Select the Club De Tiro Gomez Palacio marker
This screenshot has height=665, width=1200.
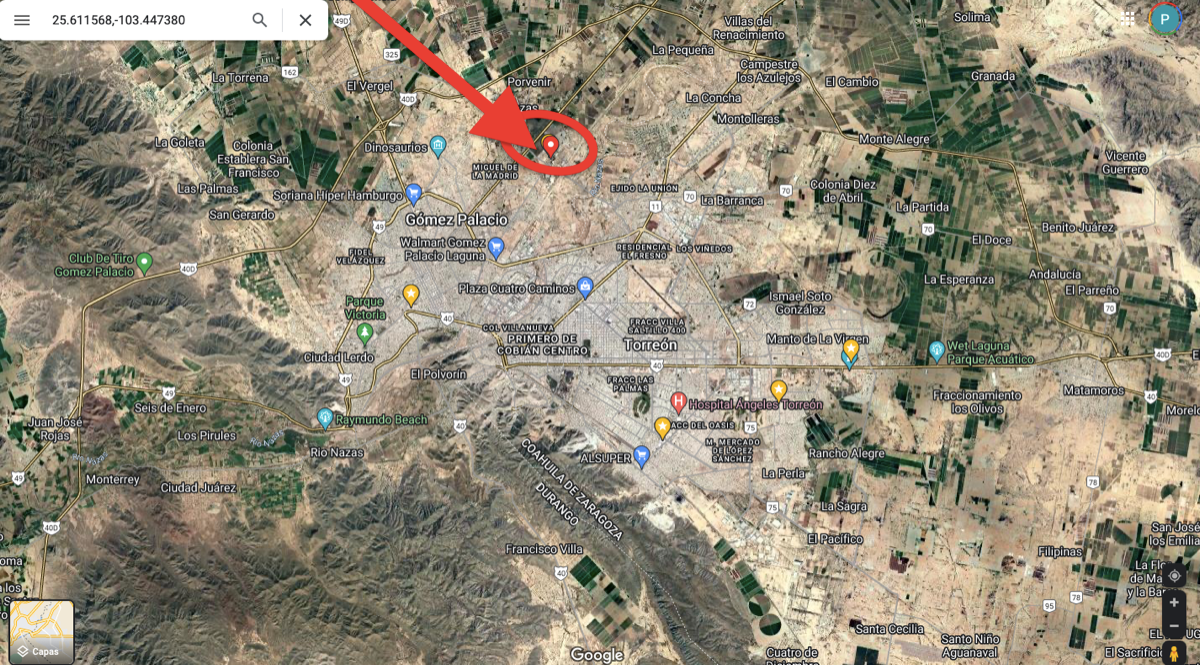coord(144,263)
